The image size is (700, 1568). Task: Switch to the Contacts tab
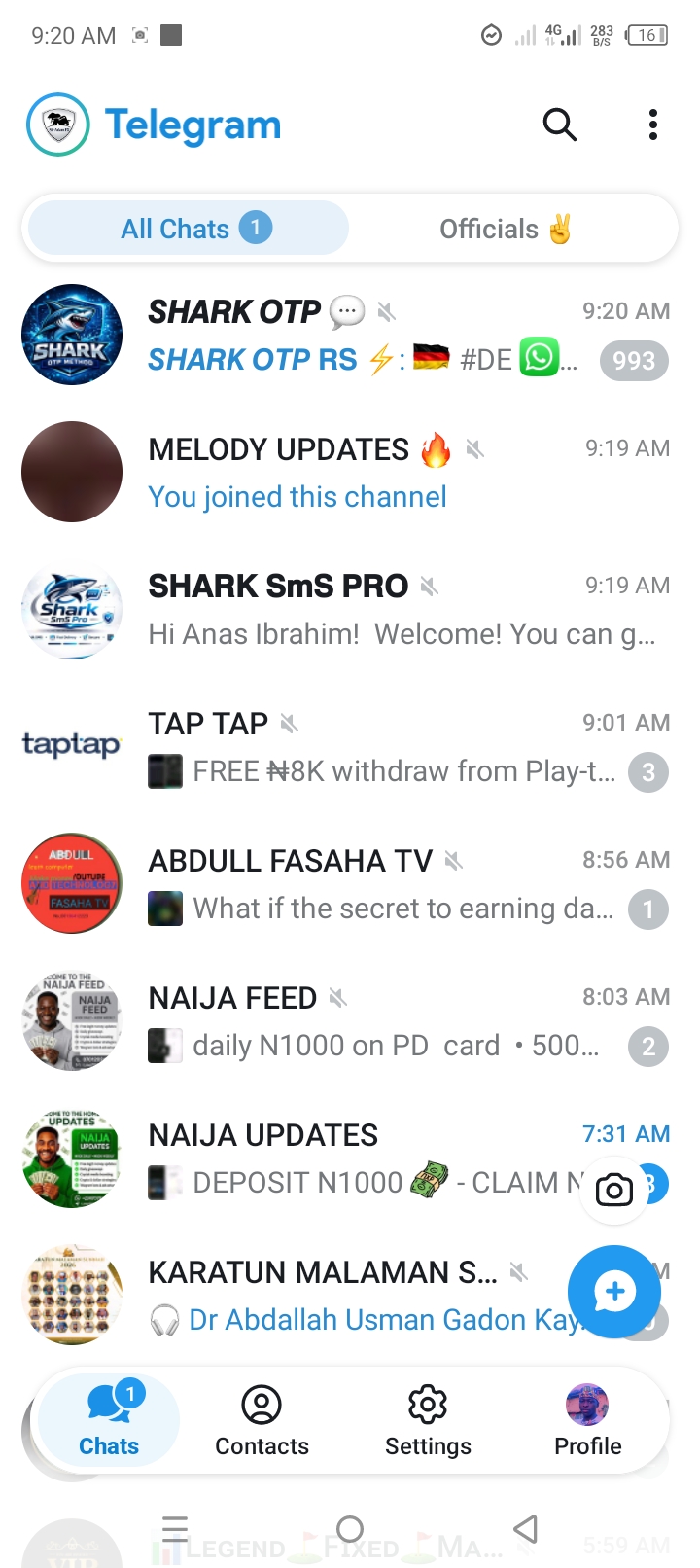pyautogui.click(x=262, y=1421)
